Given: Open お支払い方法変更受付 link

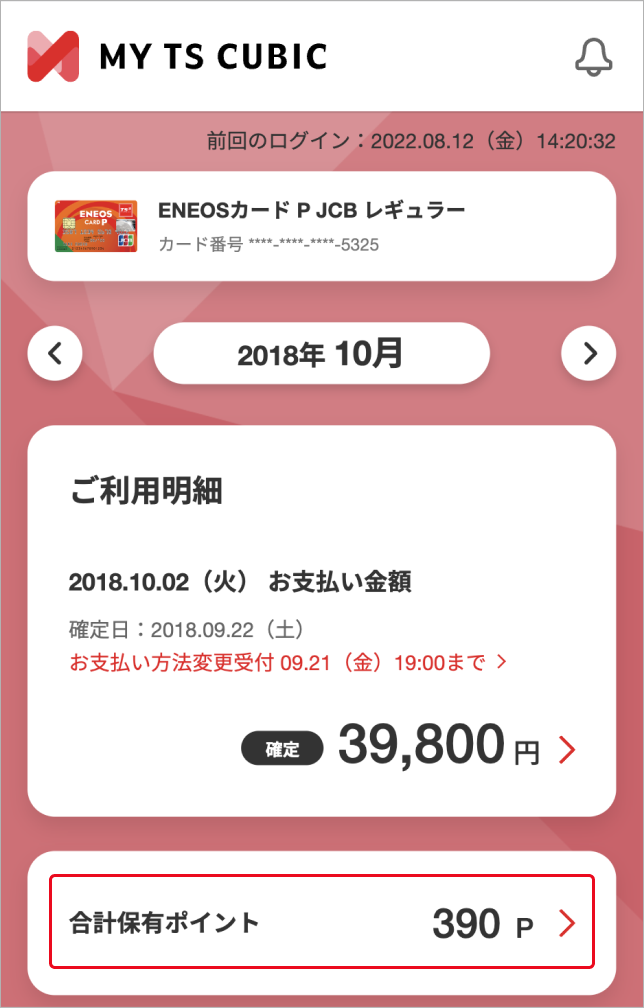Looking at the screenshot, I should tap(288, 662).
